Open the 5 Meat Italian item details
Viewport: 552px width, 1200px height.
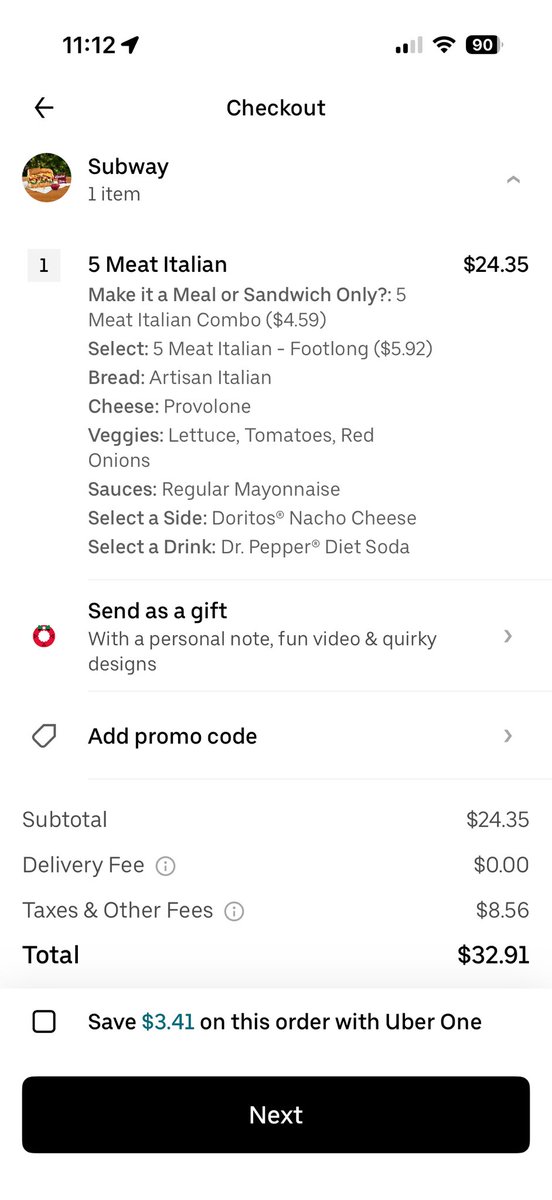tap(157, 265)
